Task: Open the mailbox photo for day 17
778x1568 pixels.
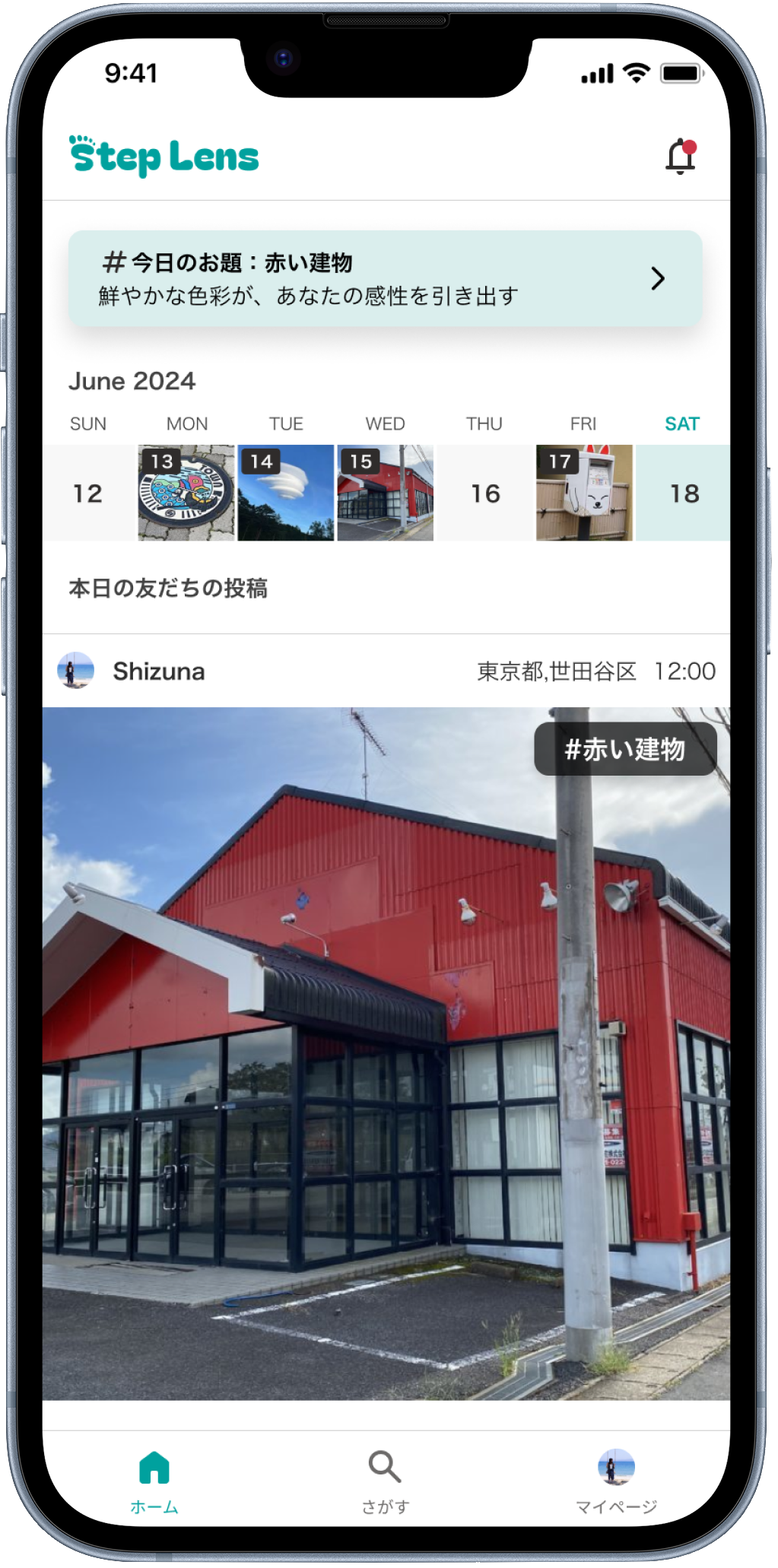Action: click(x=584, y=493)
